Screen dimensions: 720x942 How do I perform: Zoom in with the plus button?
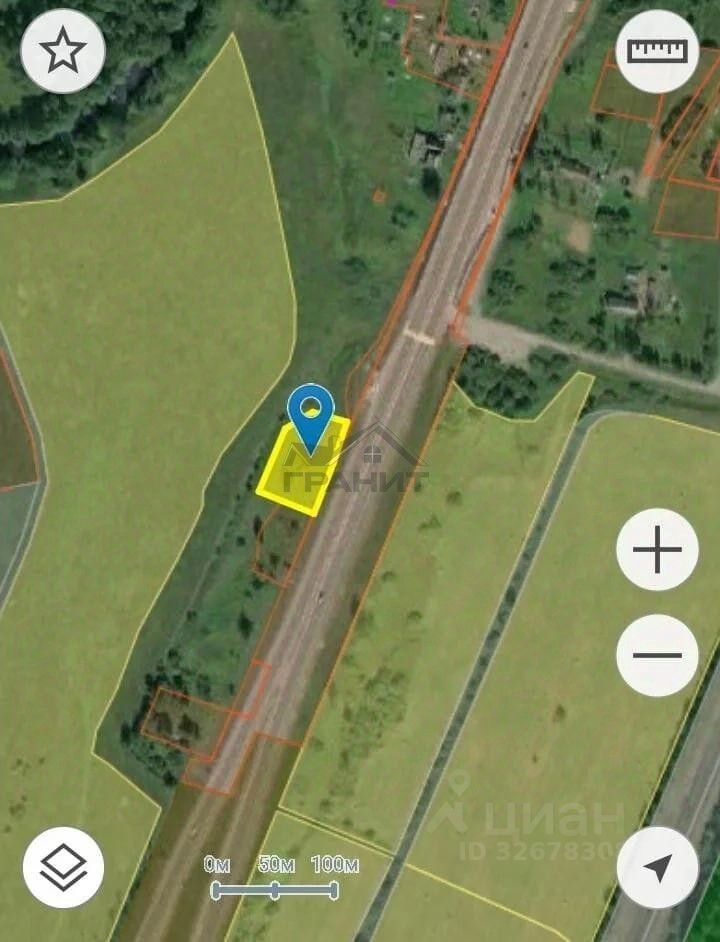point(657,549)
